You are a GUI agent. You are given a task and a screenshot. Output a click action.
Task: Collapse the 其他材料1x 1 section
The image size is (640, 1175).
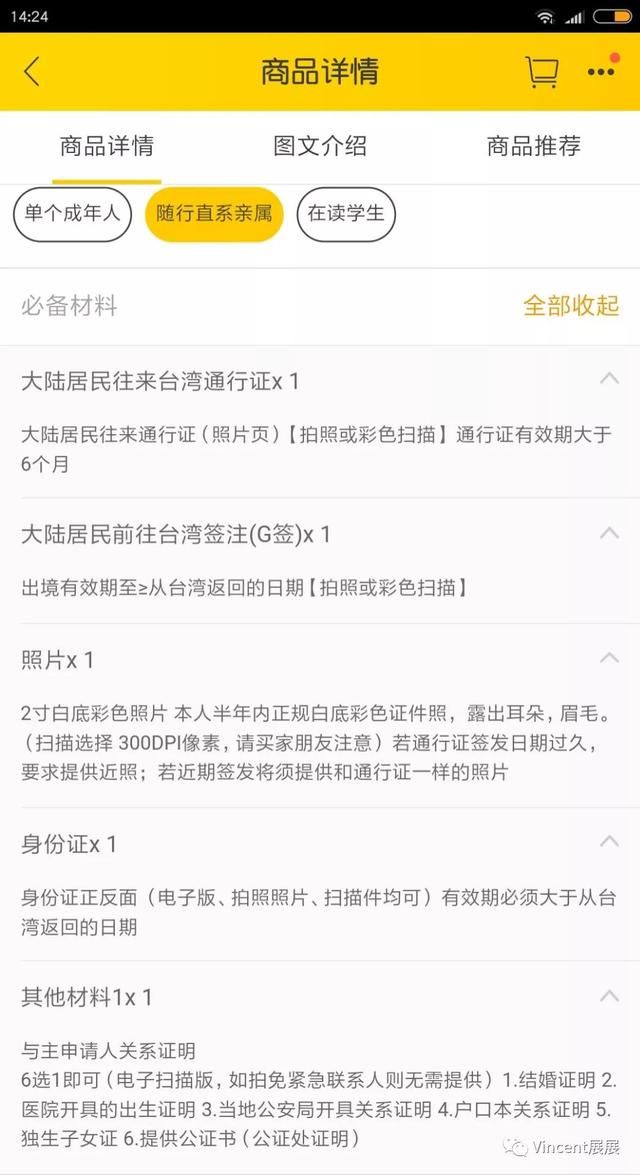point(608,997)
